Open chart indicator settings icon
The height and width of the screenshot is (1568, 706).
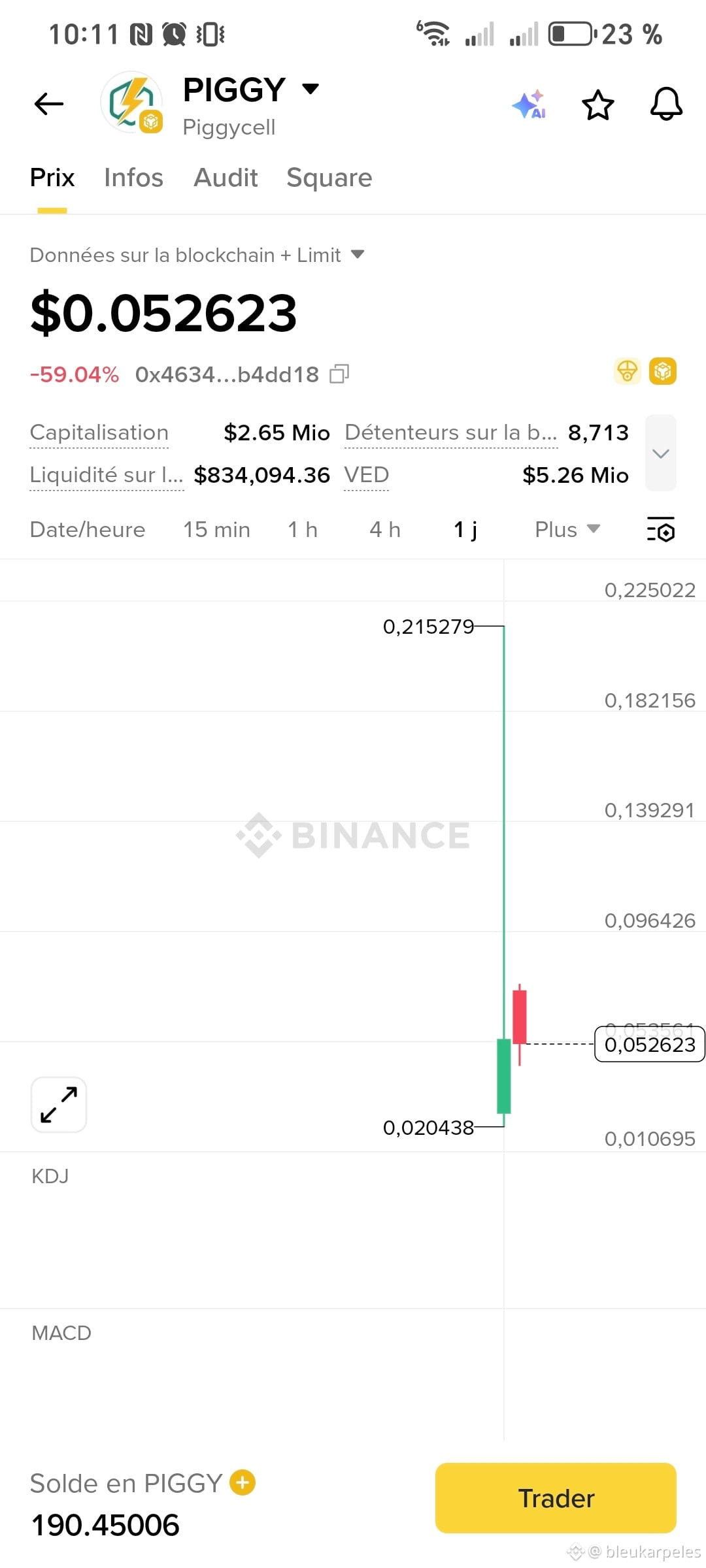(x=661, y=529)
